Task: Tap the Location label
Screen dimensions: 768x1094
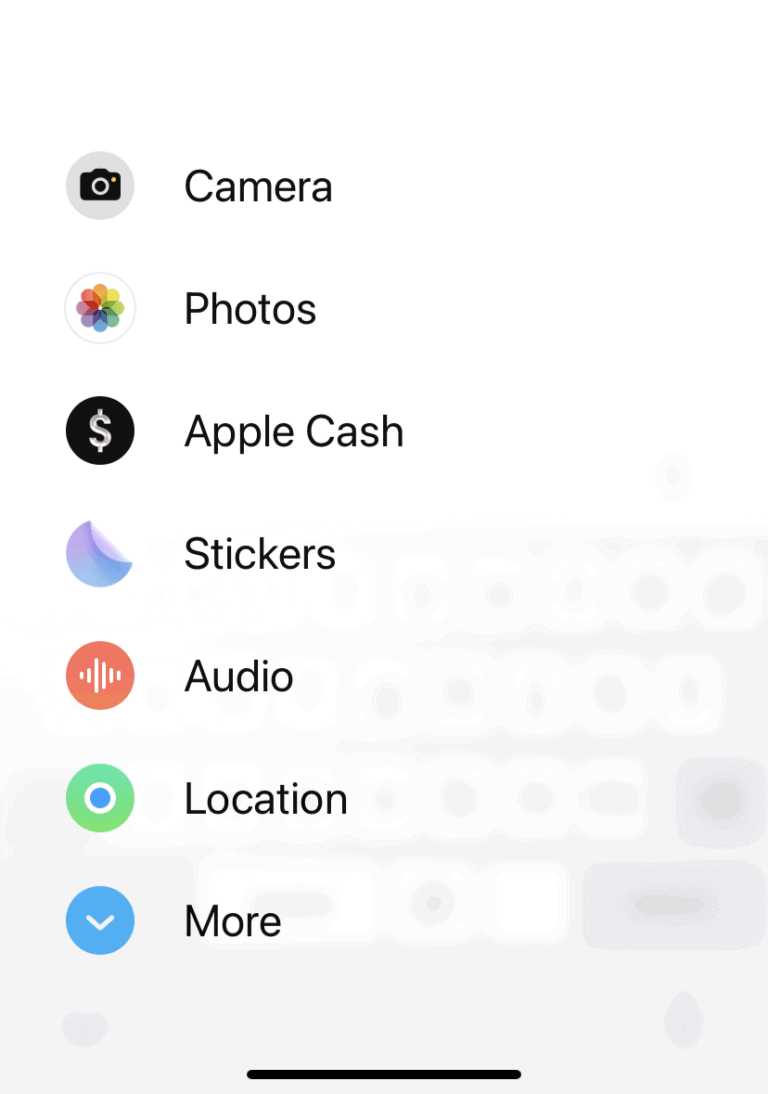Action: tap(265, 798)
